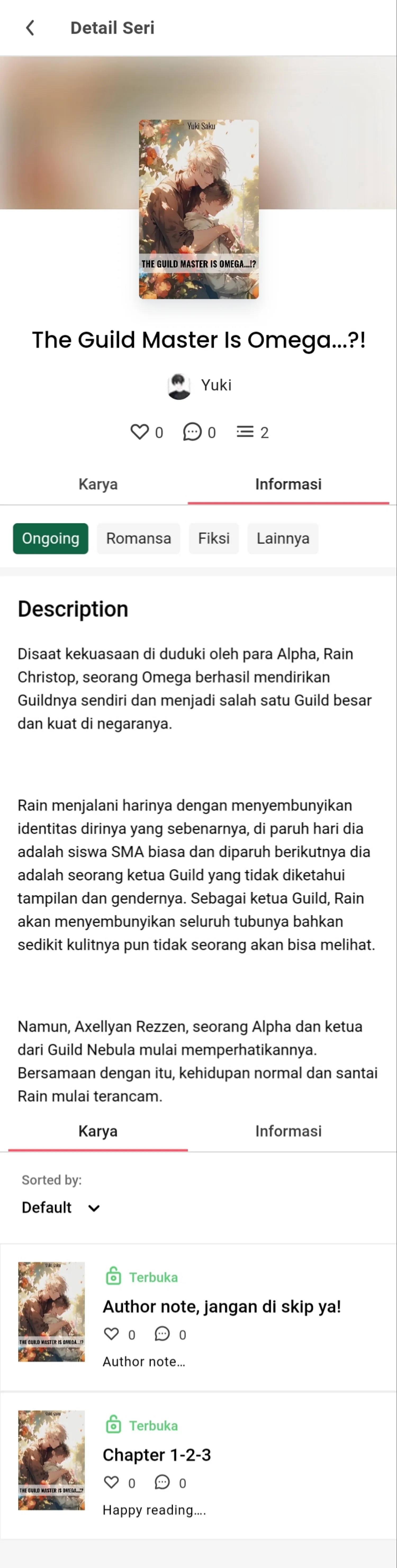Screen dimensions: 397x1568
Task: Like the series with the heart under Yuki
Action: [139, 432]
